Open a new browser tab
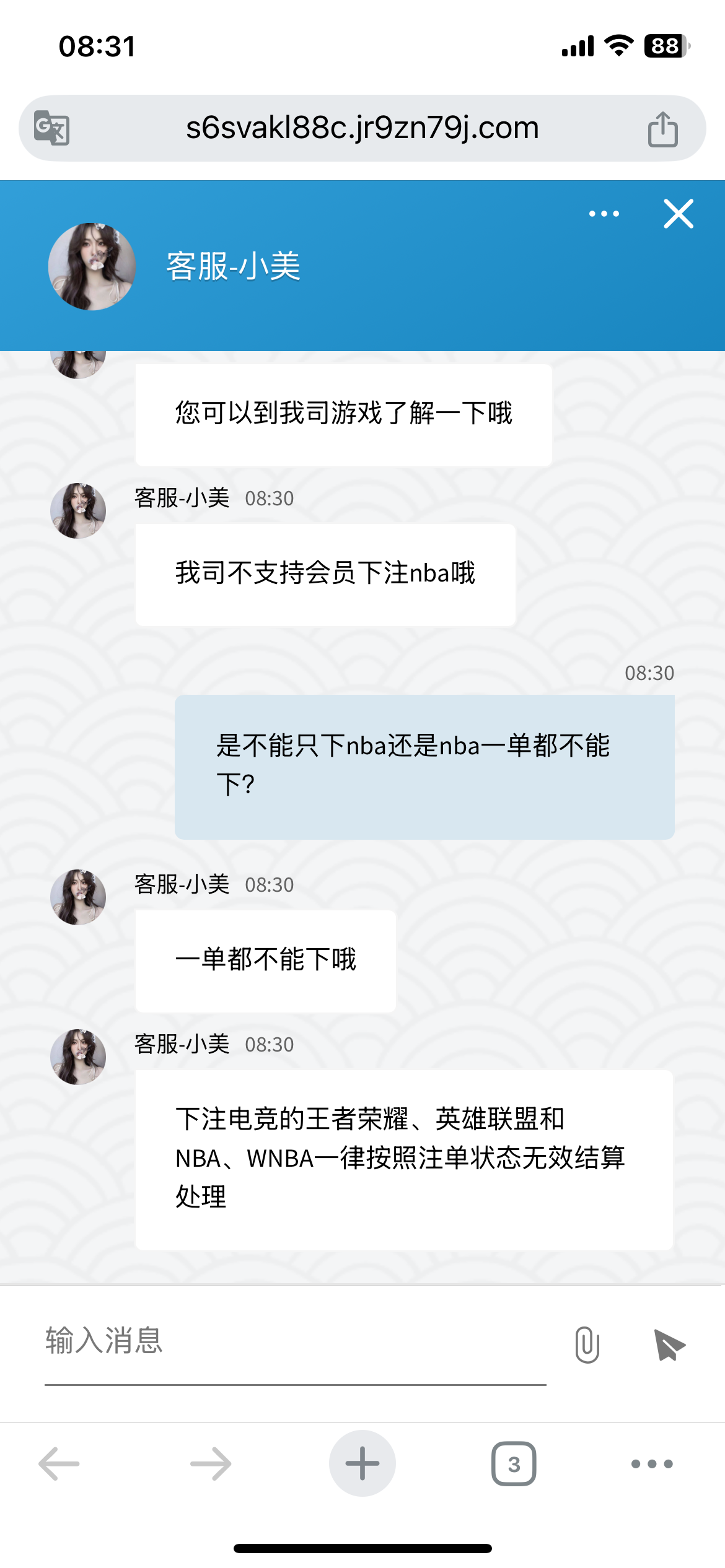 point(362,1463)
